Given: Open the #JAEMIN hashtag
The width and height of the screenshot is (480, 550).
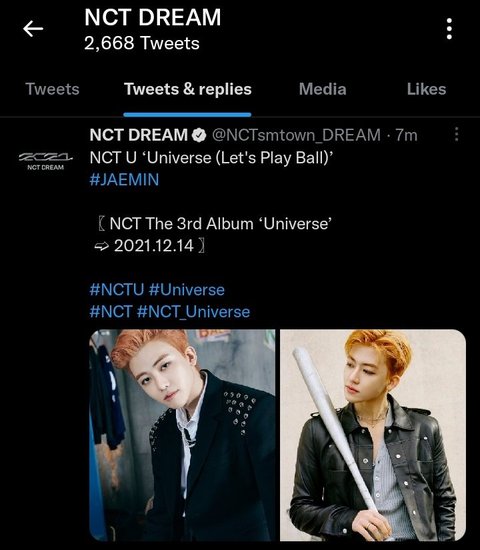Looking at the screenshot, I should (x=124, y=180).
